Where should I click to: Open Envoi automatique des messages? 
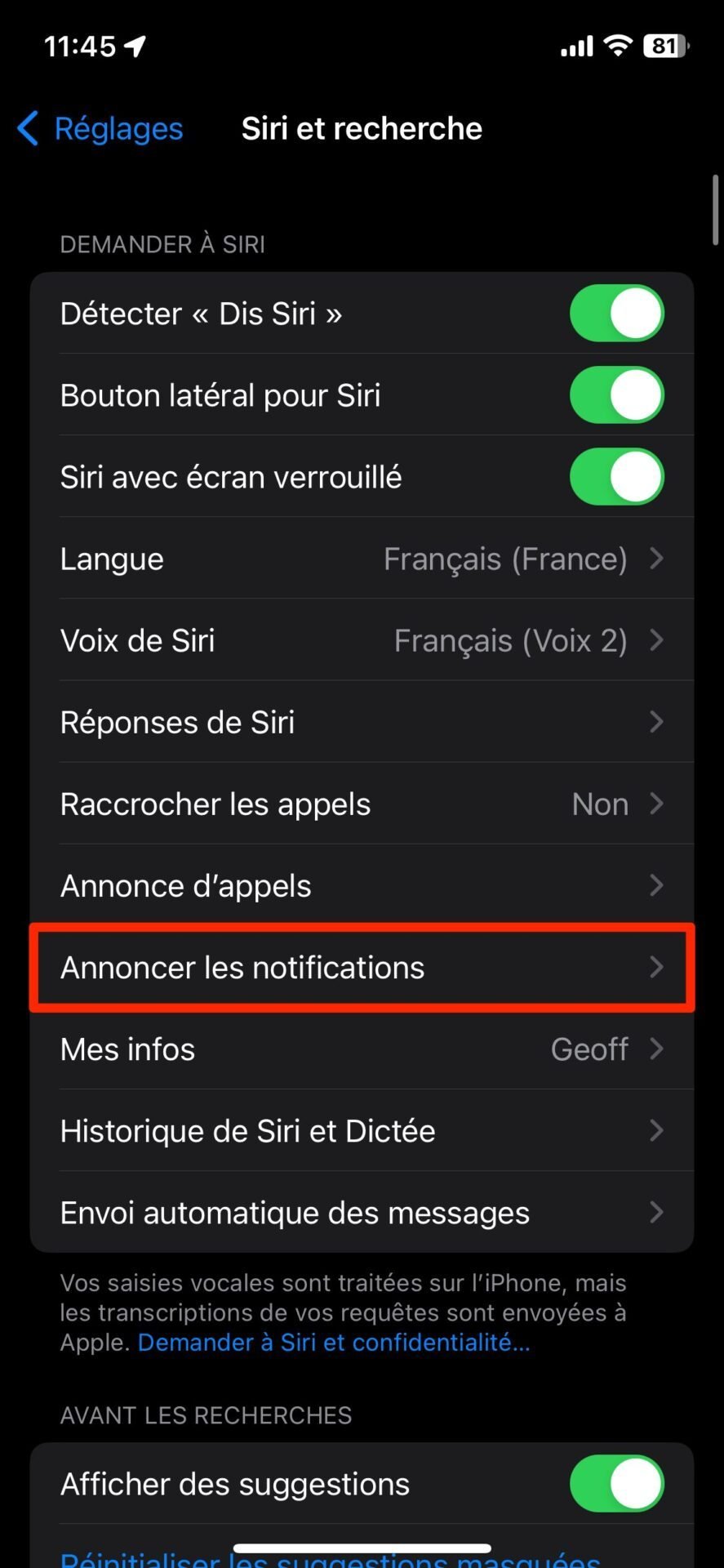point(362,1212)
